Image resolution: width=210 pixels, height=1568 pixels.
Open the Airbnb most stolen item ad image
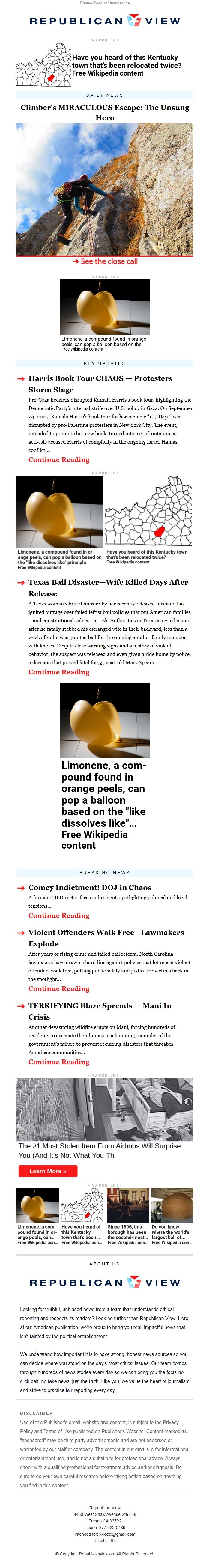tap(105, 1108)
